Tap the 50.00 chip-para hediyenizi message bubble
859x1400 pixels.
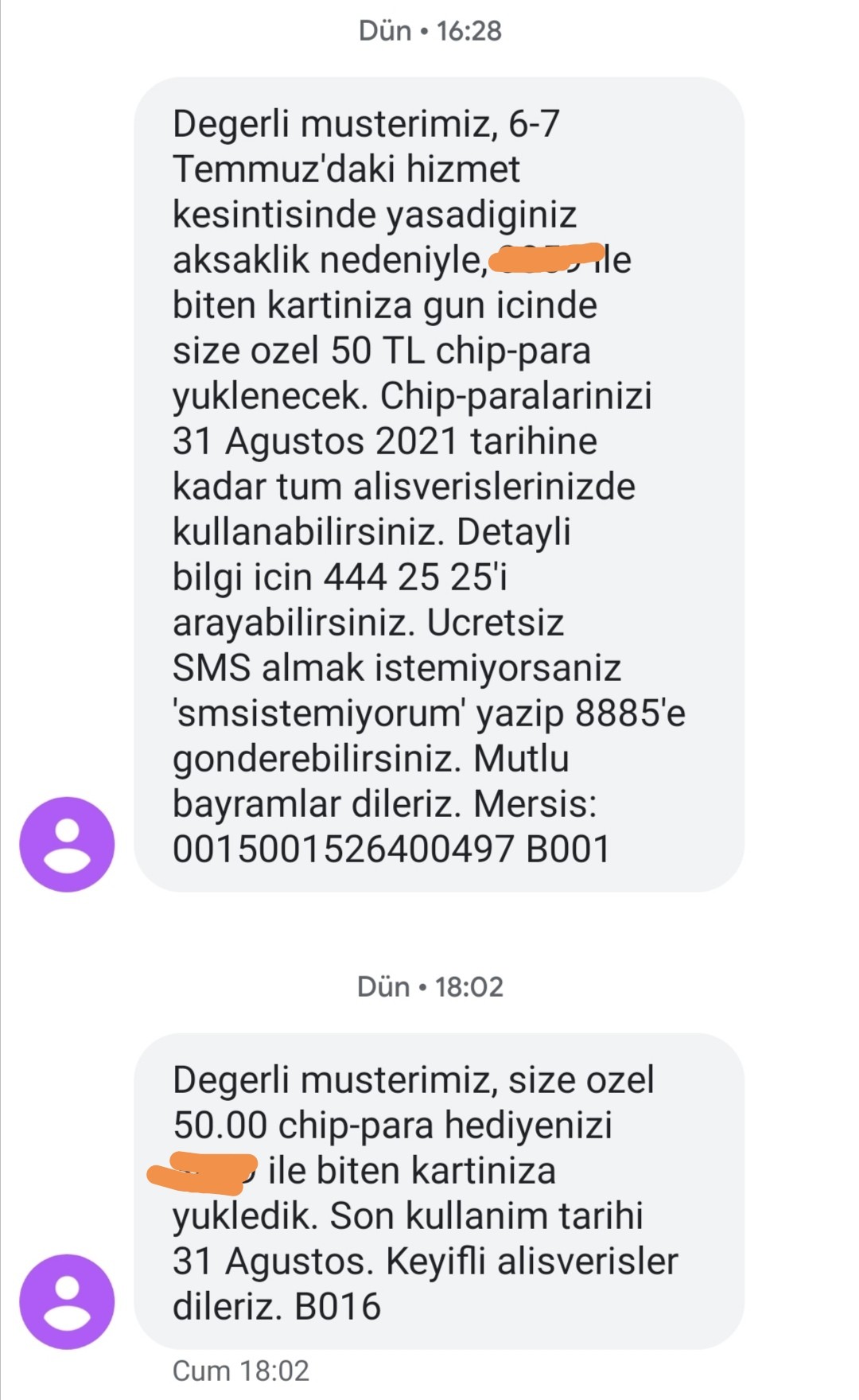pos(439,1191)
